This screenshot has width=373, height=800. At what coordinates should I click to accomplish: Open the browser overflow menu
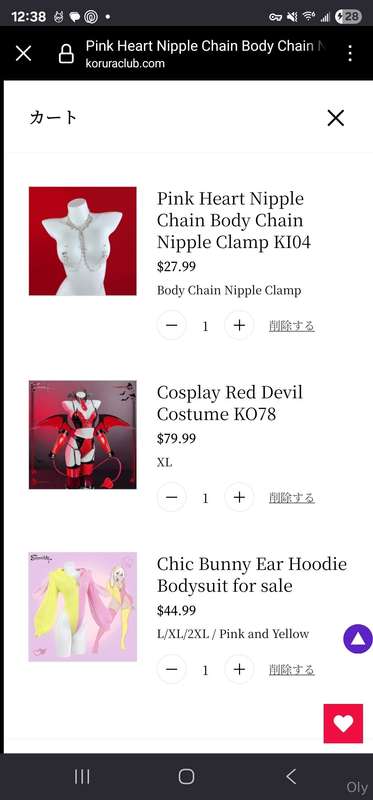pyautogui.click(x=350, y=53)
